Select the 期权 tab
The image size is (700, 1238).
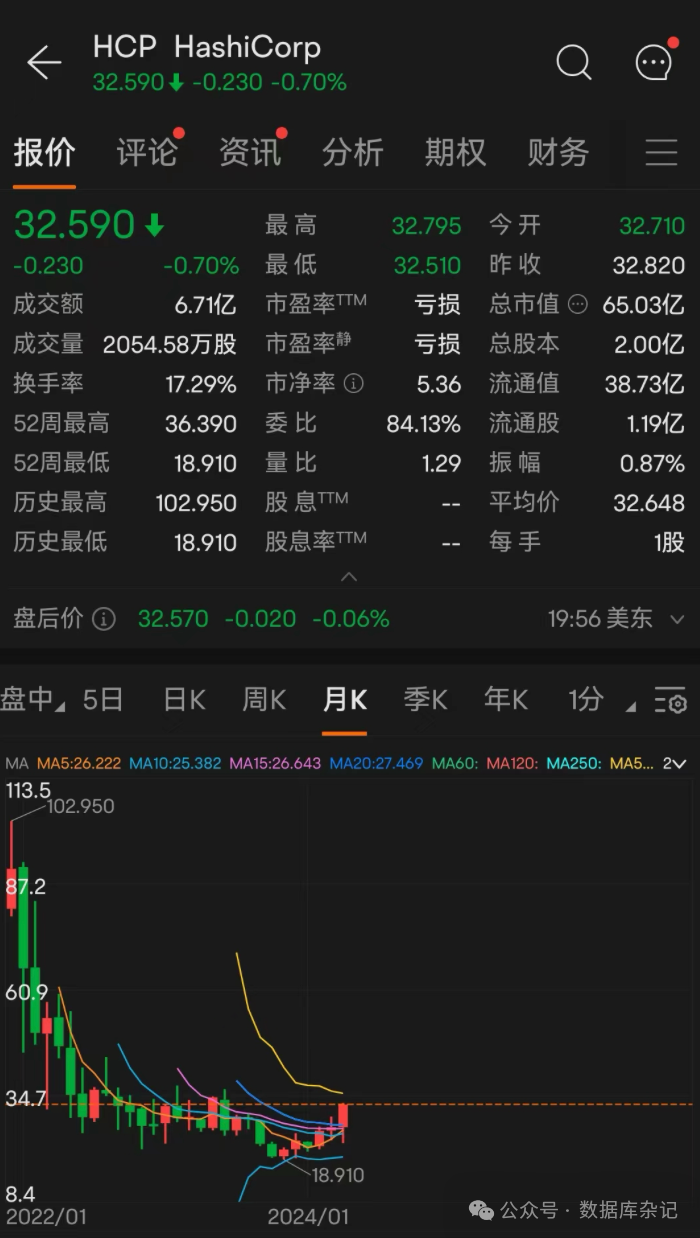click(x=455, y=153)
